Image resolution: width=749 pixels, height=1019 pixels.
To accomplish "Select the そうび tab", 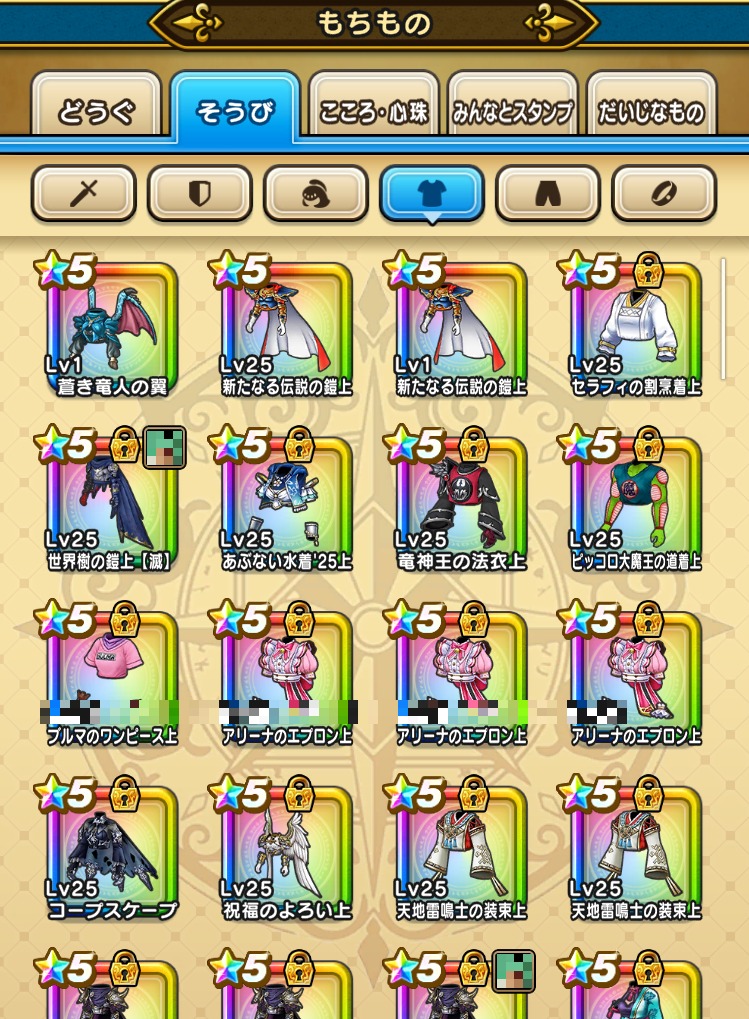I will click(x=235, y=111).
